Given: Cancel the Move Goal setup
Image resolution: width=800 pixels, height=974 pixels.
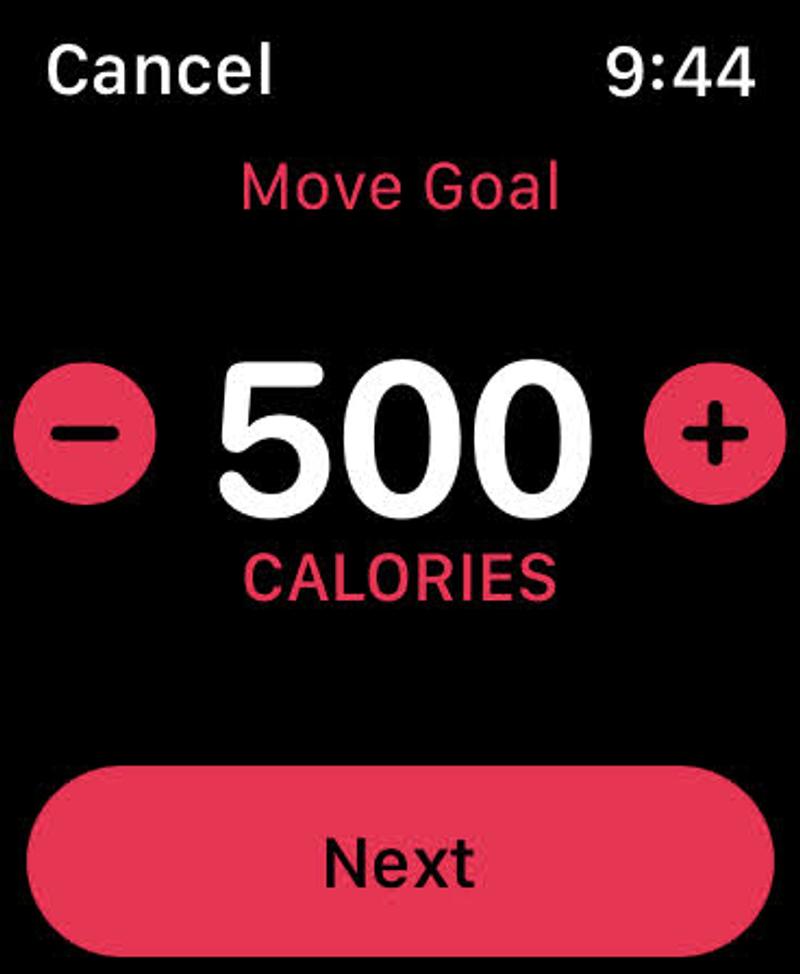Looking at the screenshot, I should [x=159, y=72].
